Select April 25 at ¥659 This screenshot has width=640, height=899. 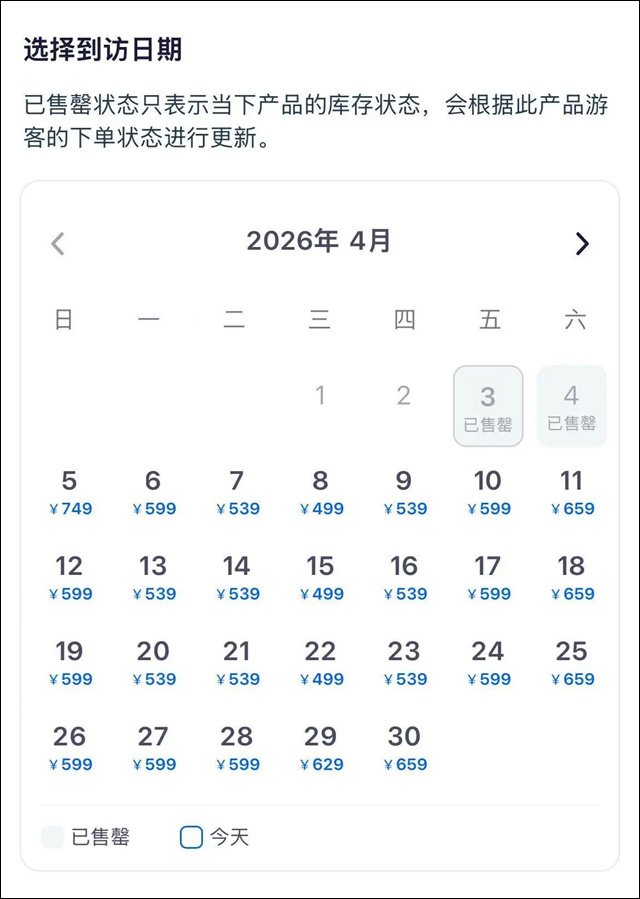(571, 662)
